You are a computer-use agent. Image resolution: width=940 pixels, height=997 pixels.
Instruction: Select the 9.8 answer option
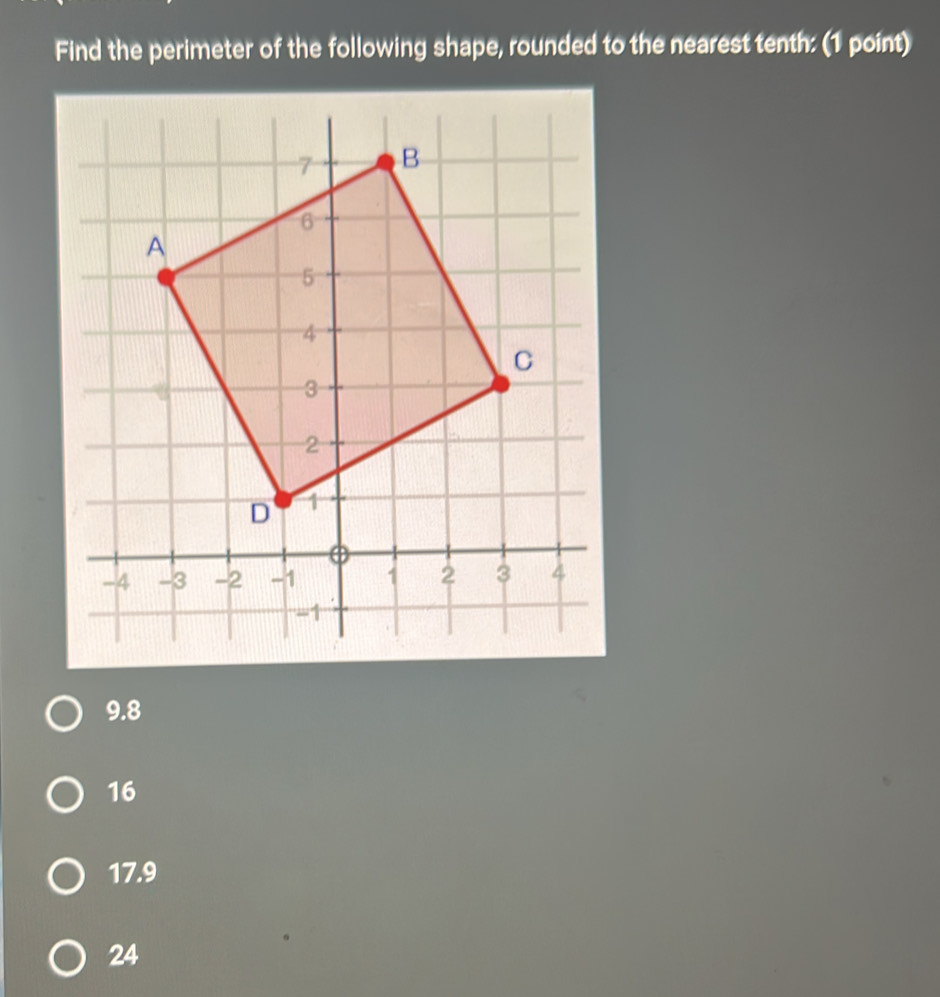coord(66,714)
